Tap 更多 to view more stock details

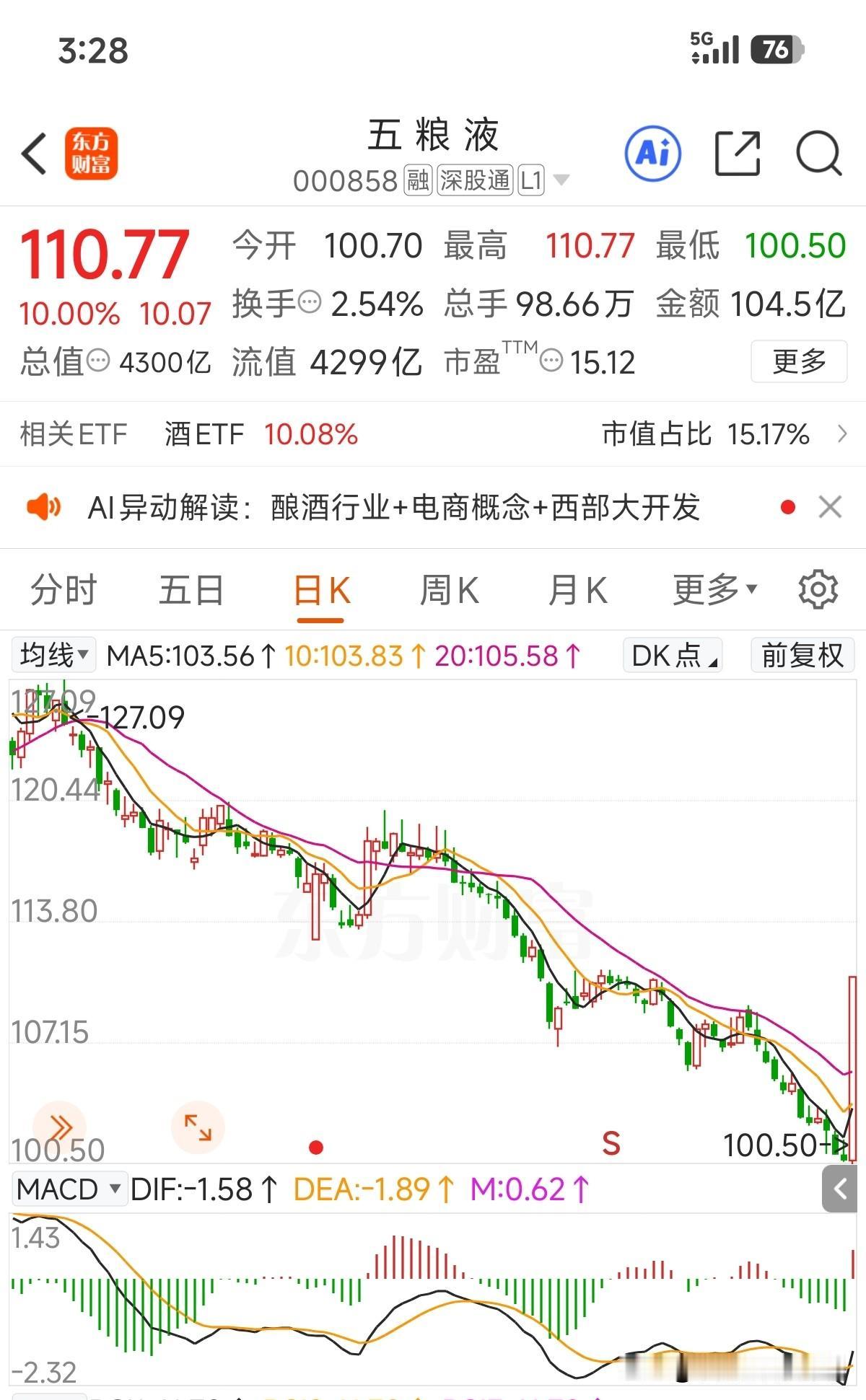[x=800, y=361]
